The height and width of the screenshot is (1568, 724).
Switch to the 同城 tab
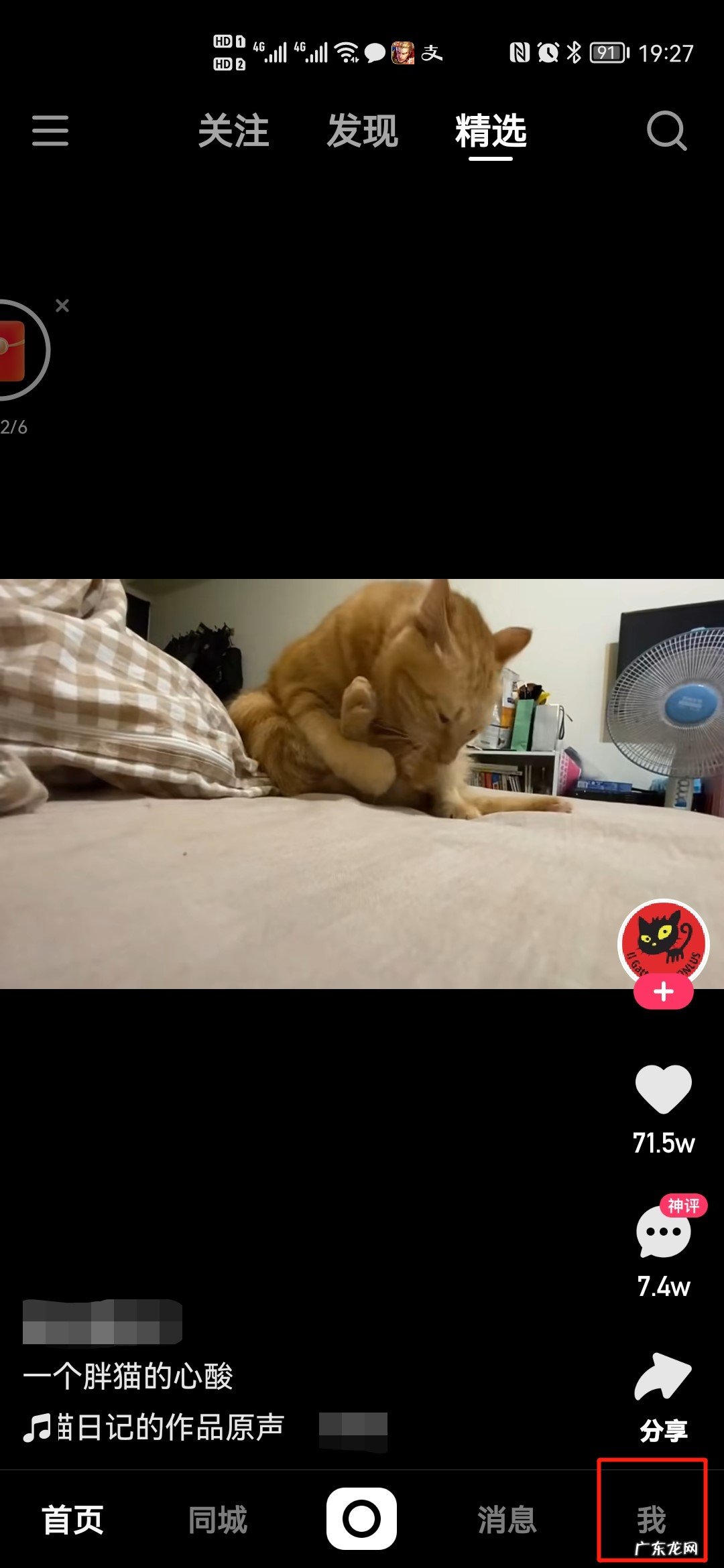click(217, 1519)
